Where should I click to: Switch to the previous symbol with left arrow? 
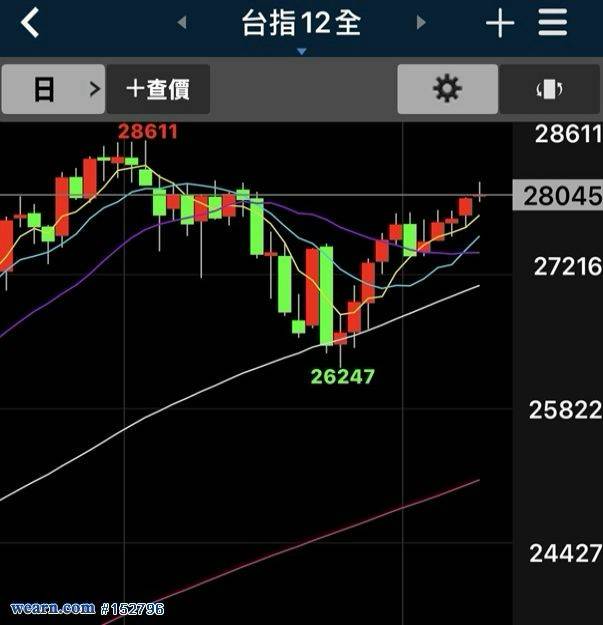click(x=181, y=23)
